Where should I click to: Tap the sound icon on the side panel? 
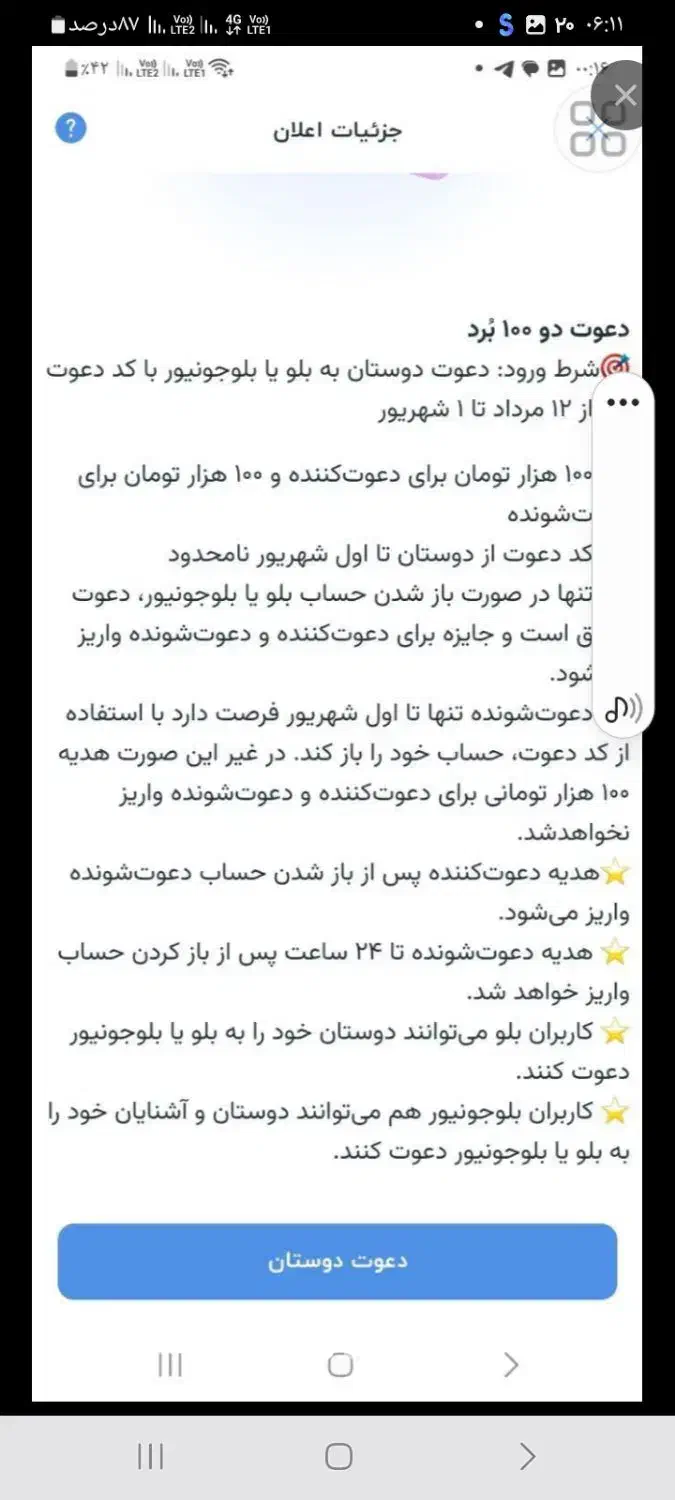coord(624,709)
